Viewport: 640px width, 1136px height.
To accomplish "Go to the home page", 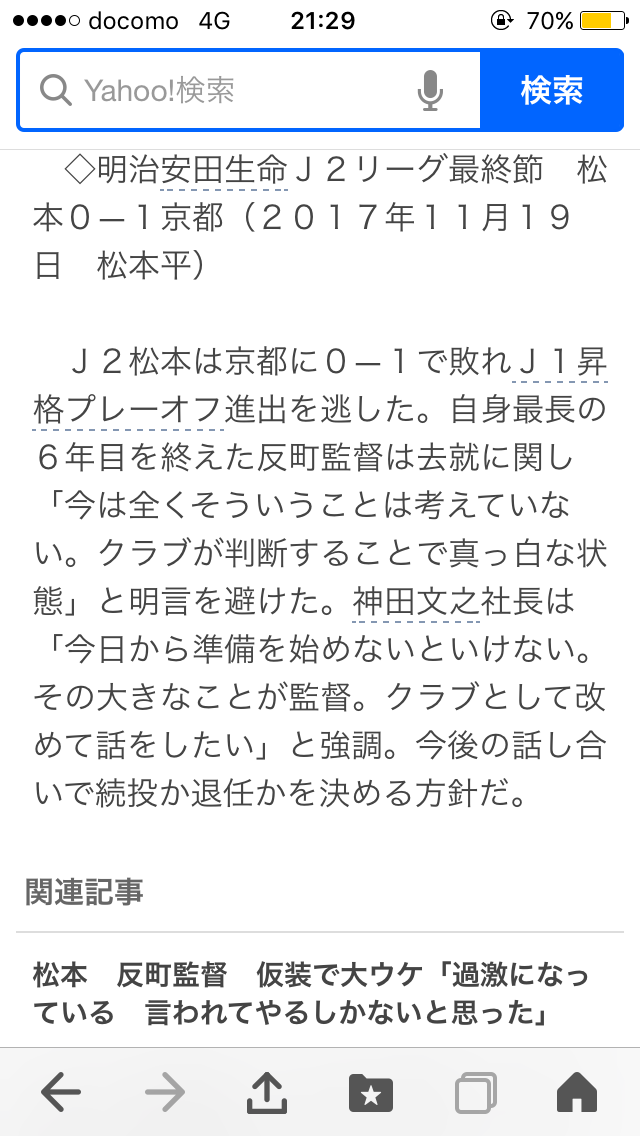I will click(576, 1091).
